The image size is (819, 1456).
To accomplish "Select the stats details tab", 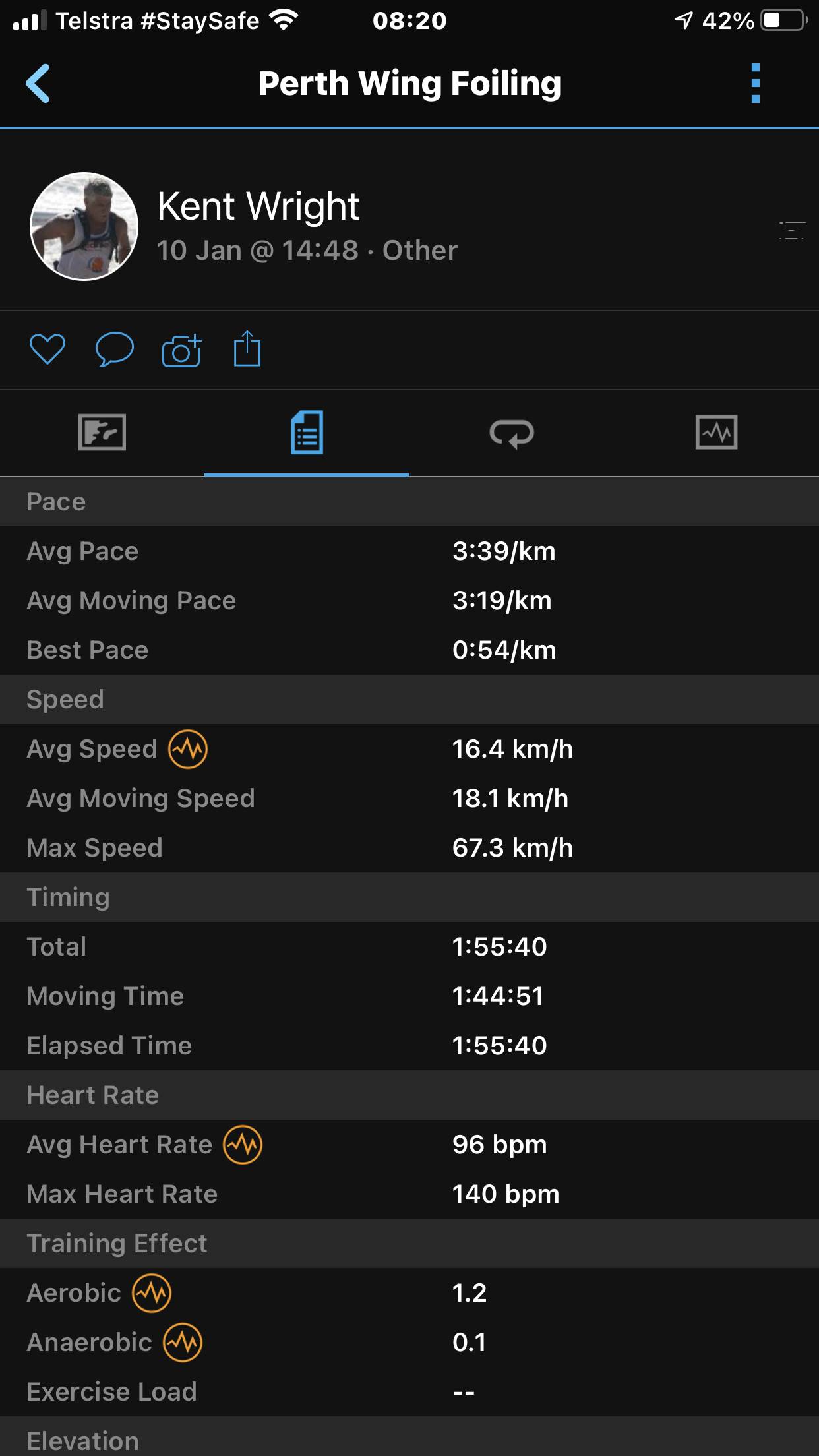I will (307, 433).
